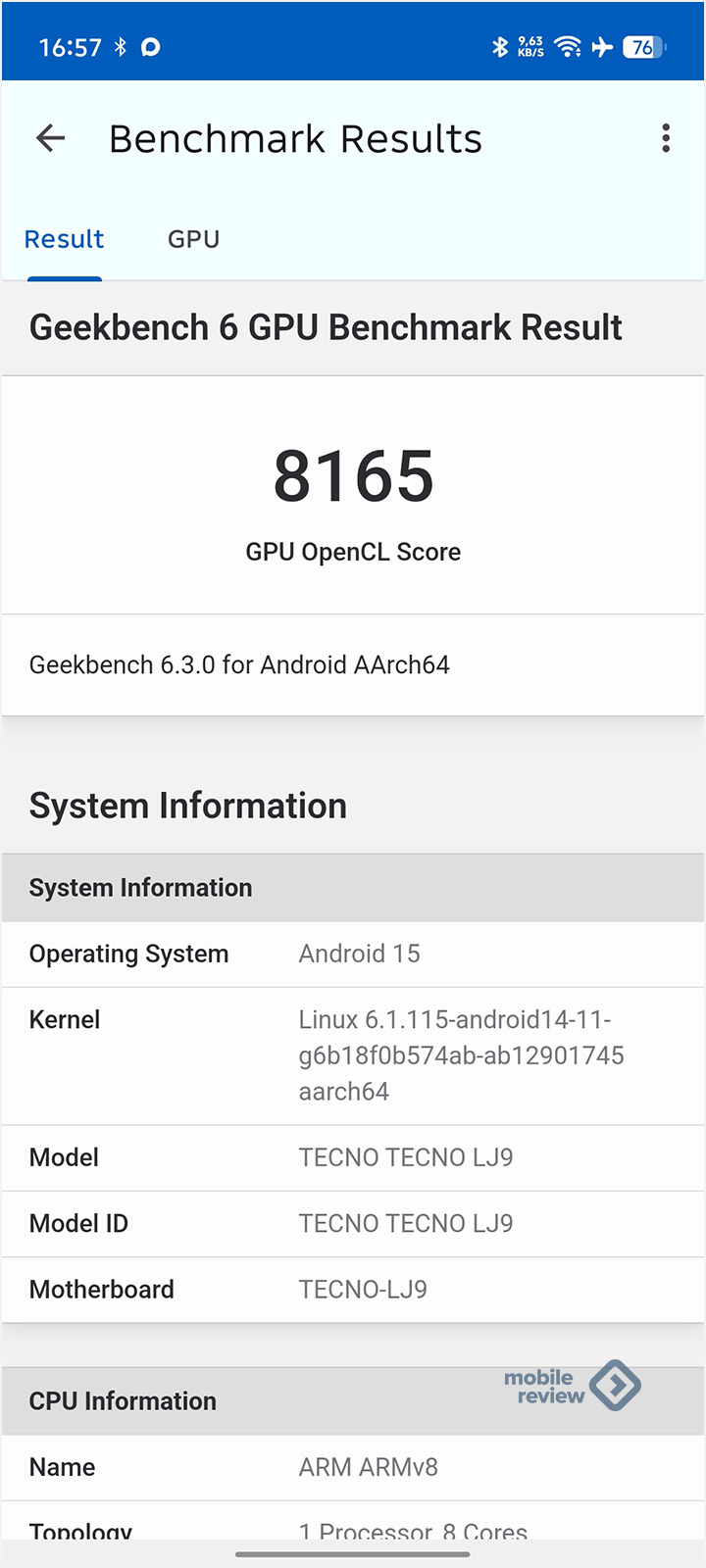Switch to the GPU tab
This screenshot has width=706, height=1568.
(193, 239)
